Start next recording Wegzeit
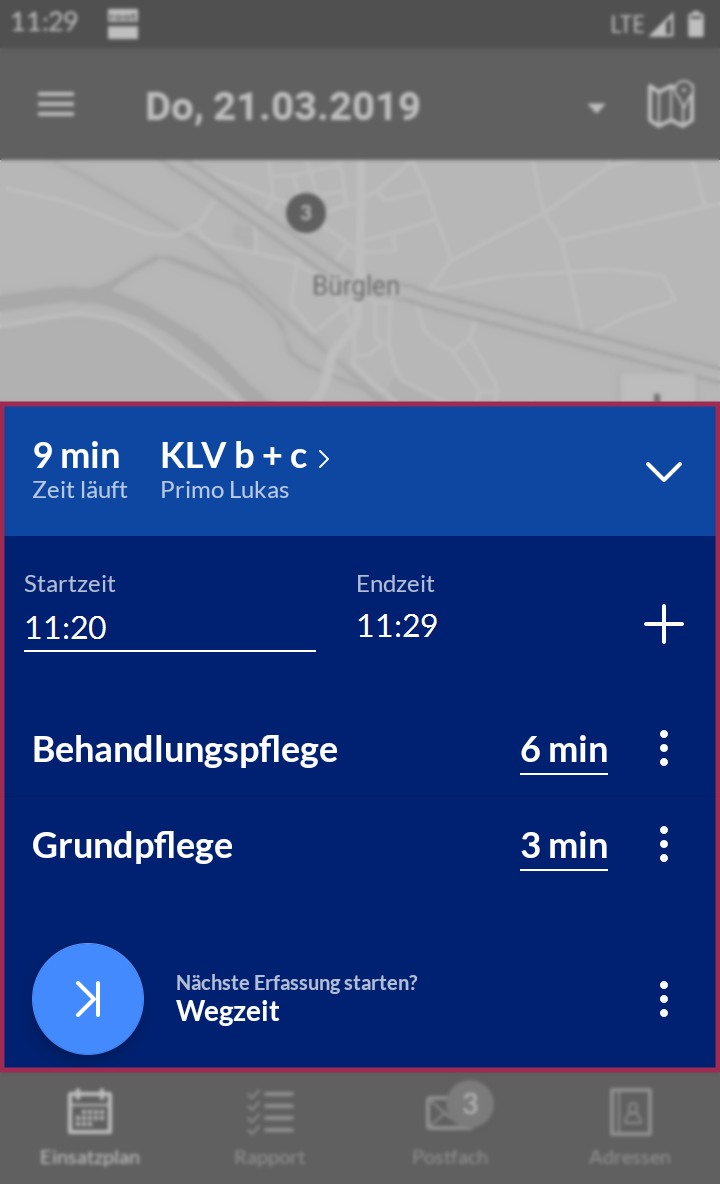This screenshot has width=720, height=1184. (x=88, y=999)
